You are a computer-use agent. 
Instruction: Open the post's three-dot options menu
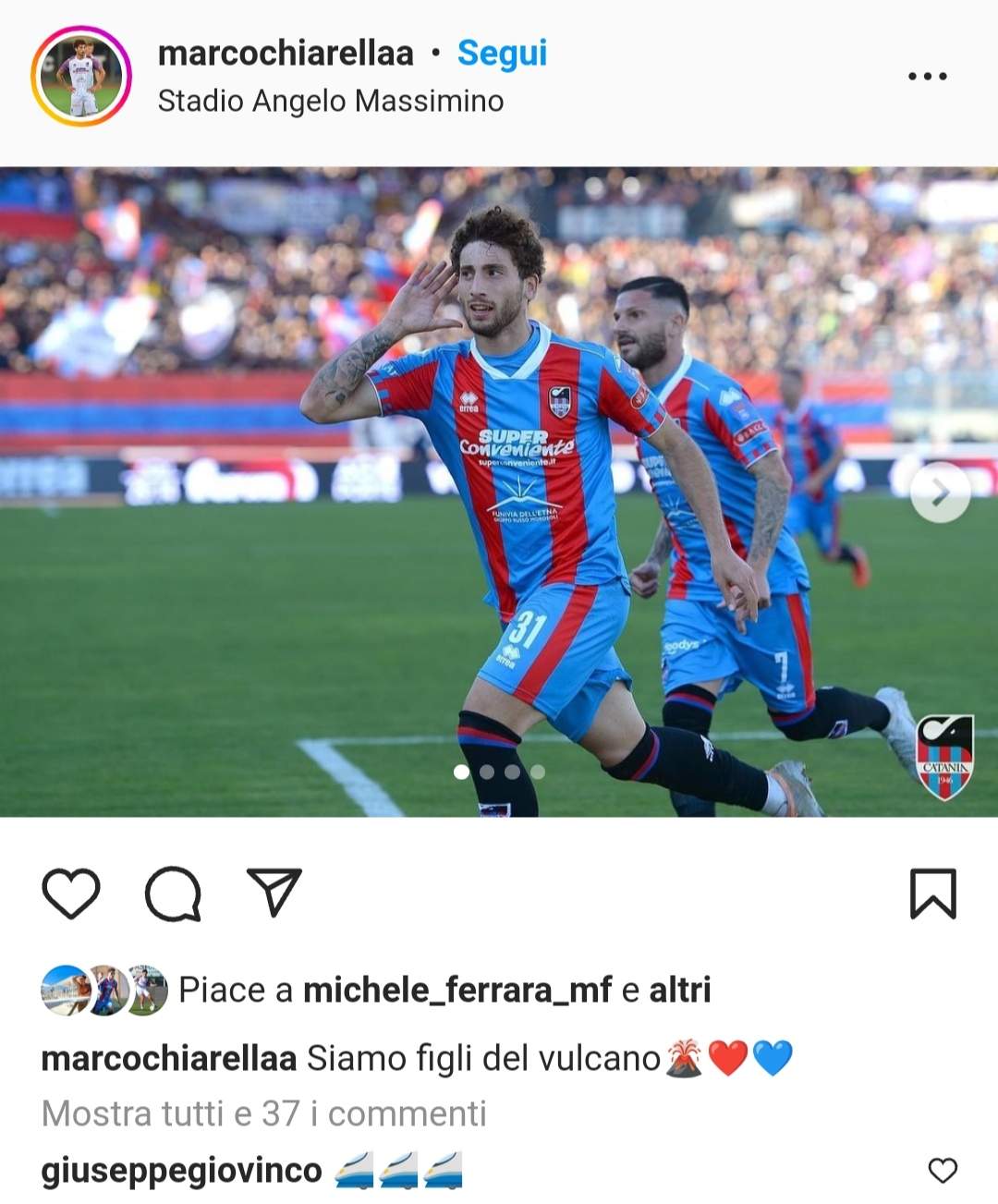pos(927,77)
